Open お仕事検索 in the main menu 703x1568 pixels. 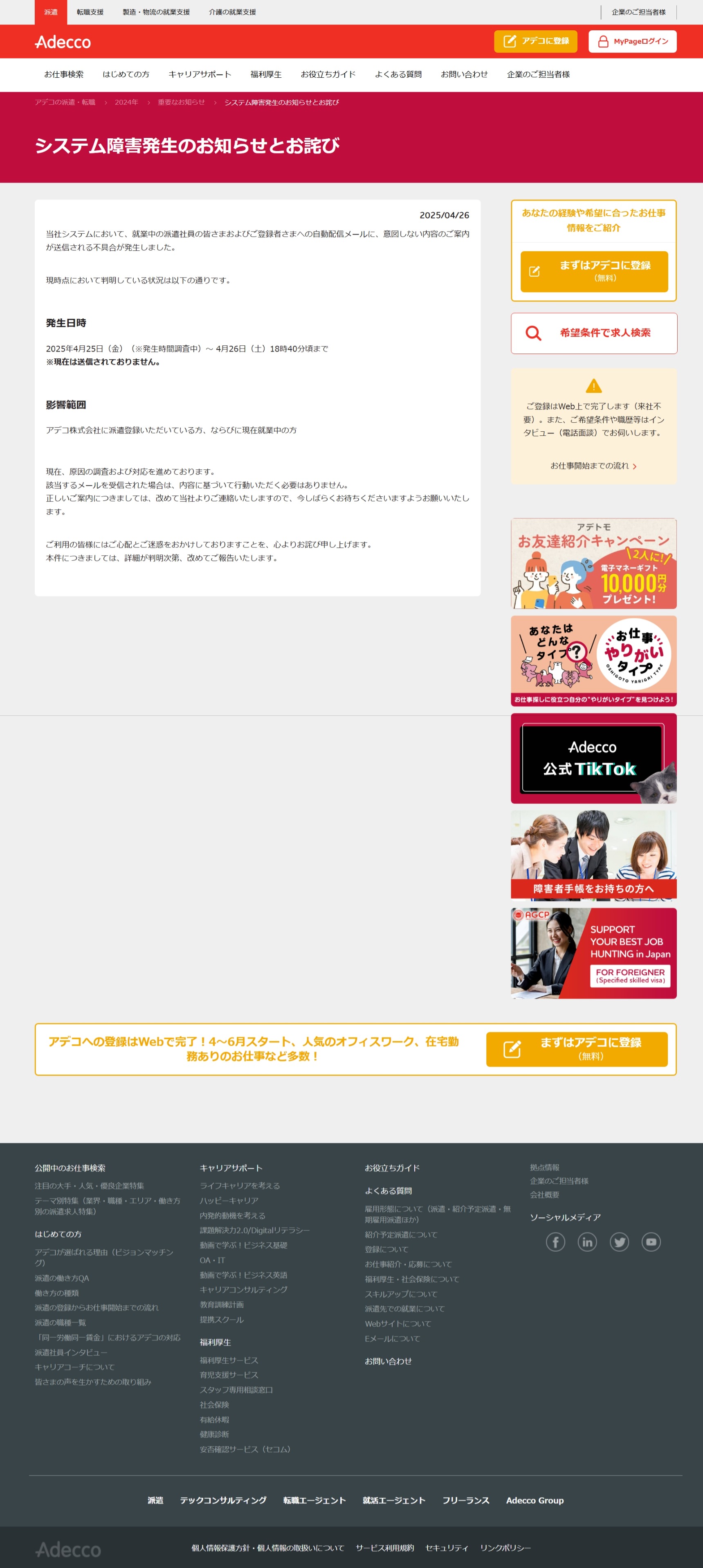[64, 74]
